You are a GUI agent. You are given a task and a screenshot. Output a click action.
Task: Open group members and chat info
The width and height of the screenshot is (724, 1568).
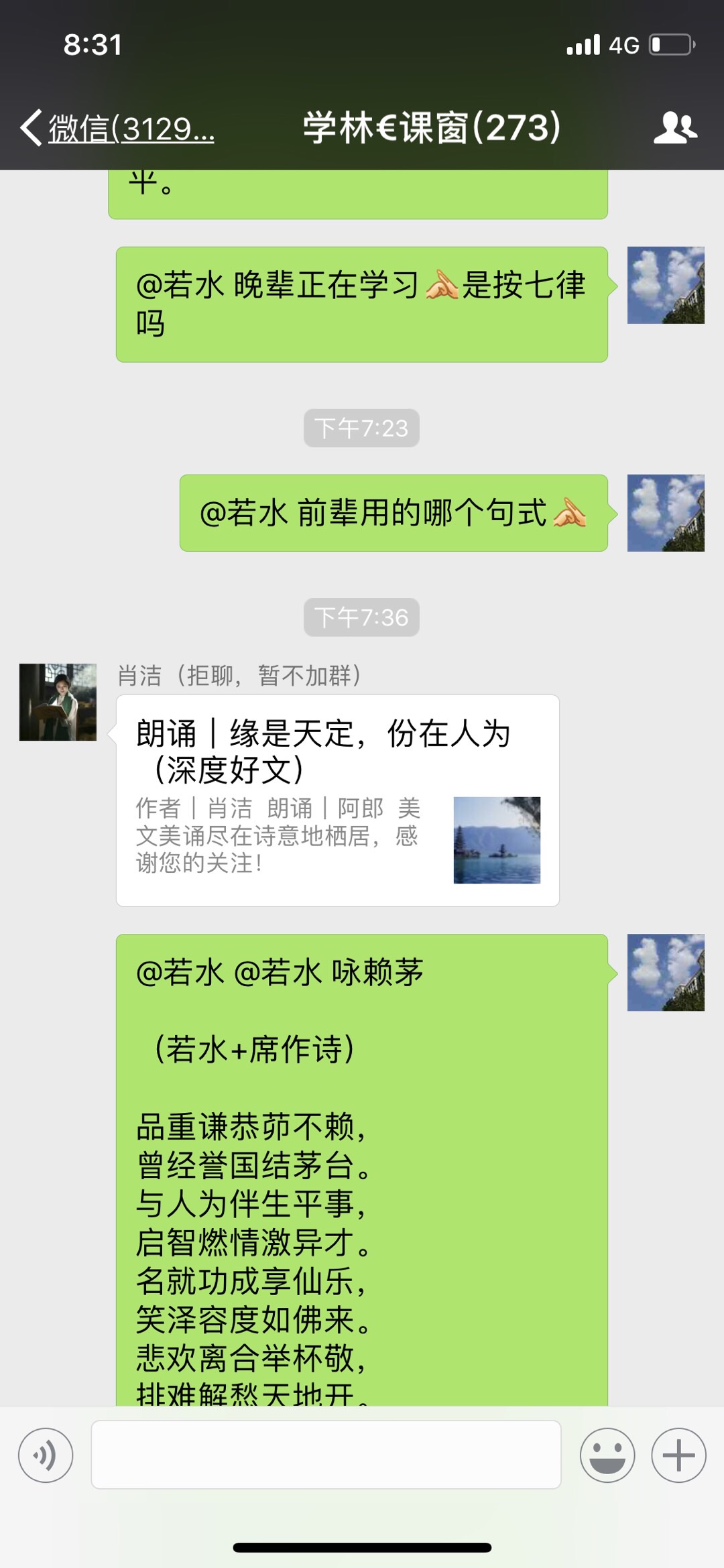click(x=674, y=128)
